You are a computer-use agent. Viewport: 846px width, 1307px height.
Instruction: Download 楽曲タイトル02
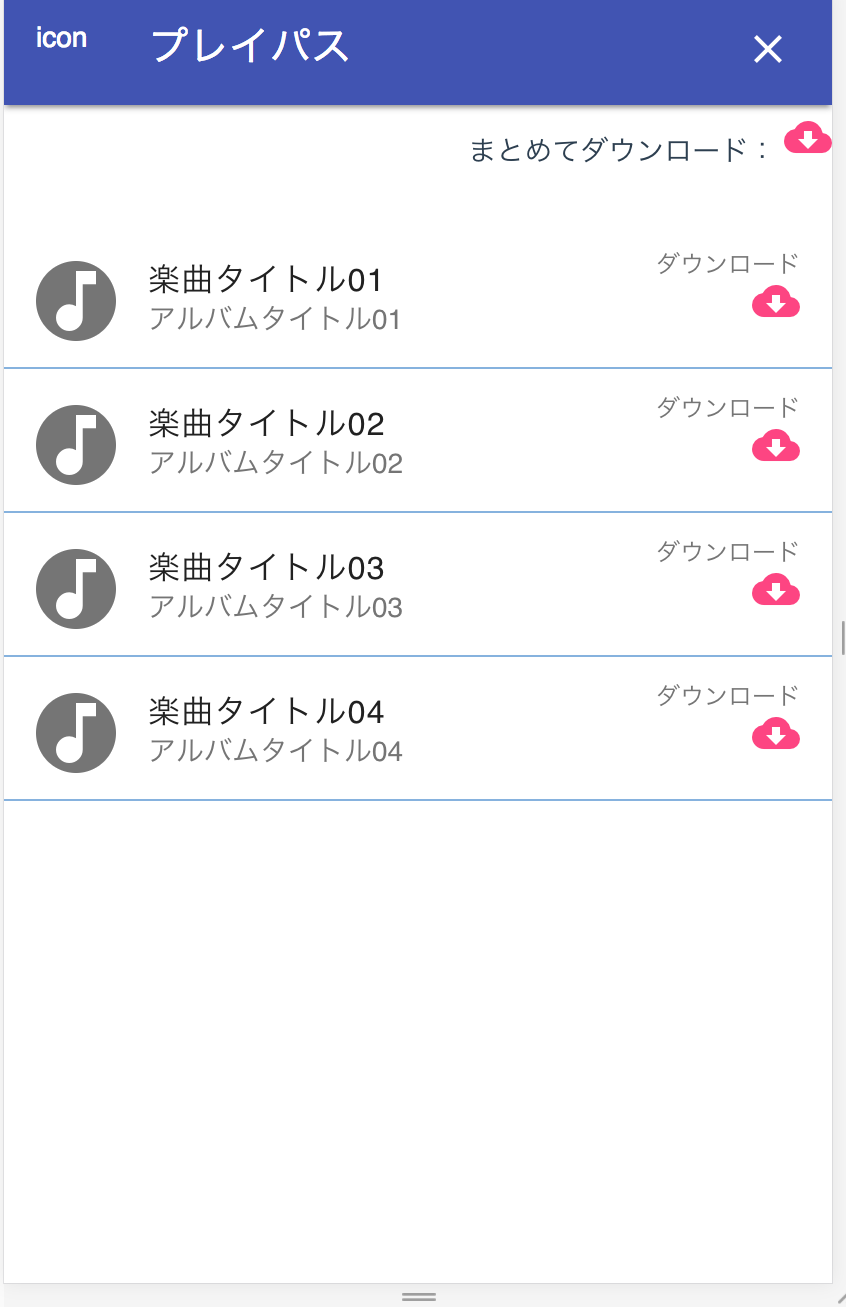pyautogui.click(x=775, y=446)
